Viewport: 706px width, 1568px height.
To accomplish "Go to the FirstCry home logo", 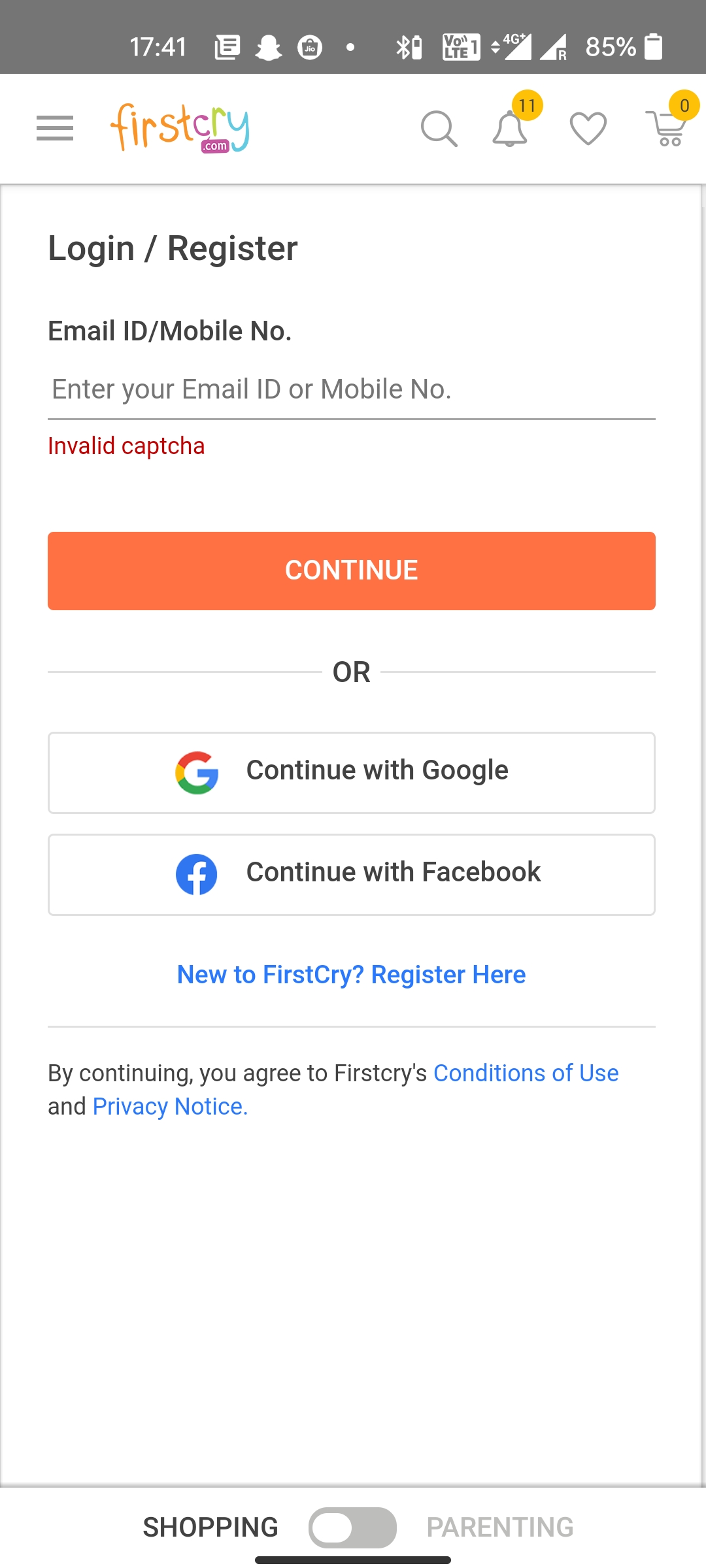I will [x=180, y=128].
